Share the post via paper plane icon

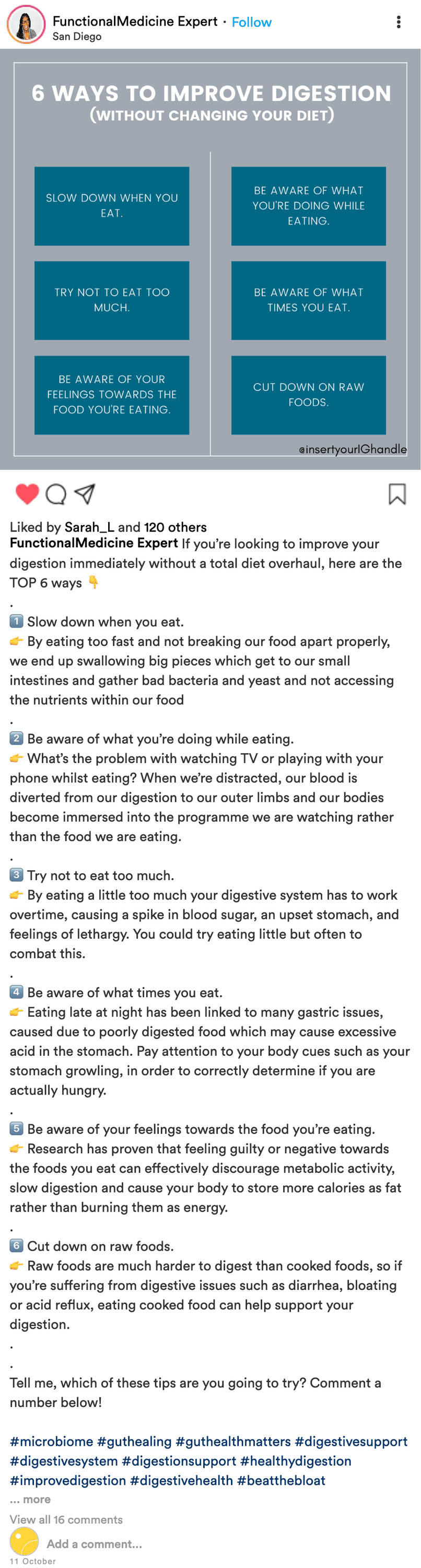pos(85,493)
